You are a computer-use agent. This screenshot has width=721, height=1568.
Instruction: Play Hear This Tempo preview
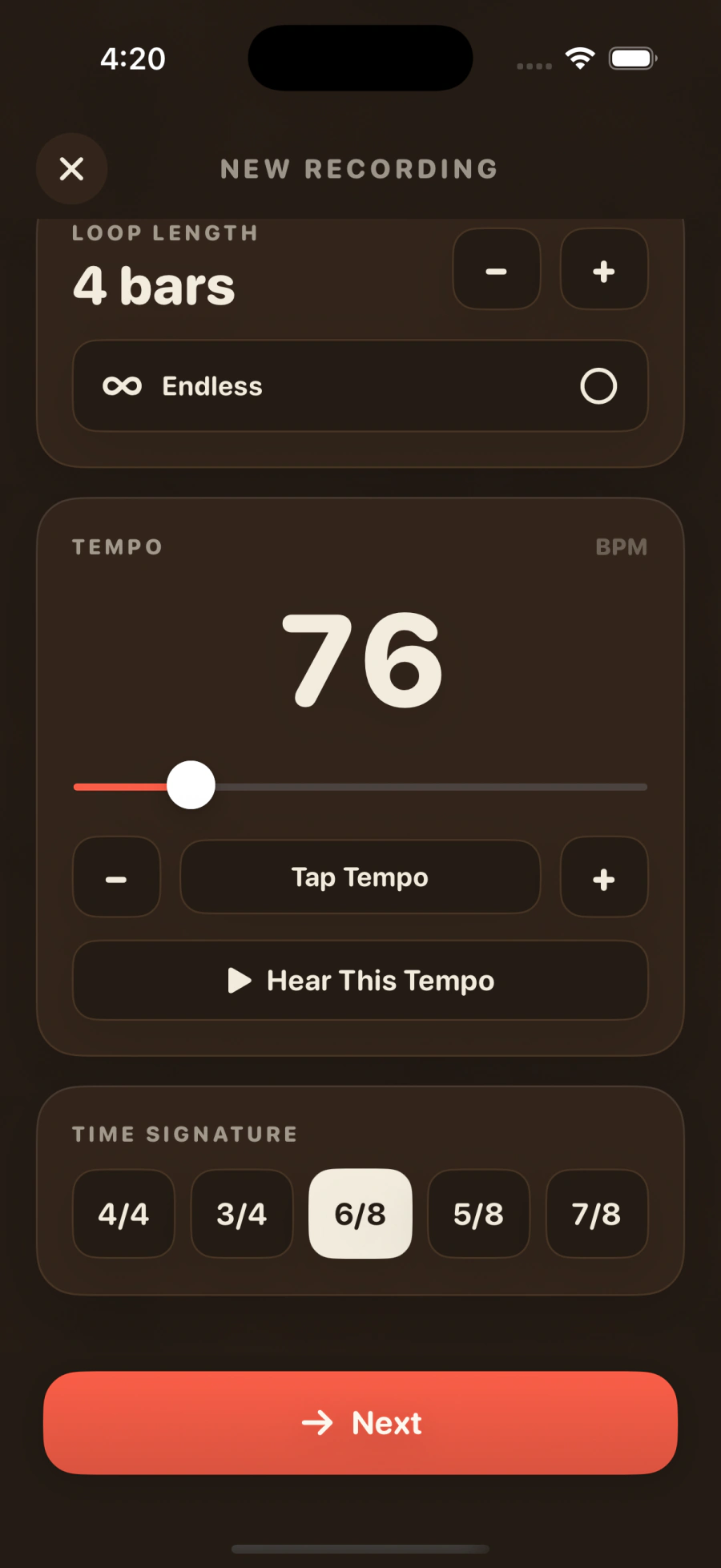pyautogui.click(x=360, y=980)
